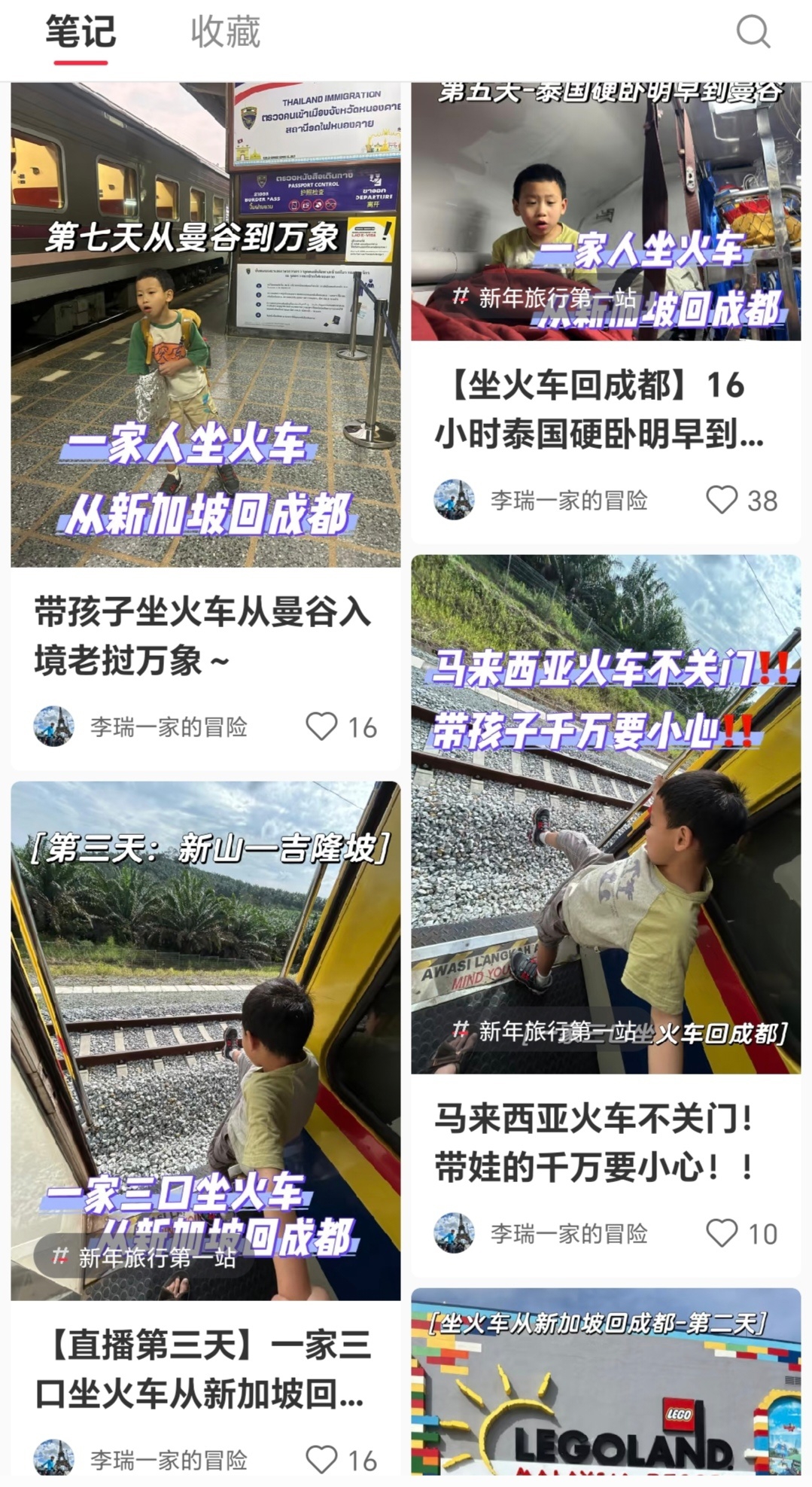Like the 【坐火车回成都】16小时 note

tap(722, 500)
